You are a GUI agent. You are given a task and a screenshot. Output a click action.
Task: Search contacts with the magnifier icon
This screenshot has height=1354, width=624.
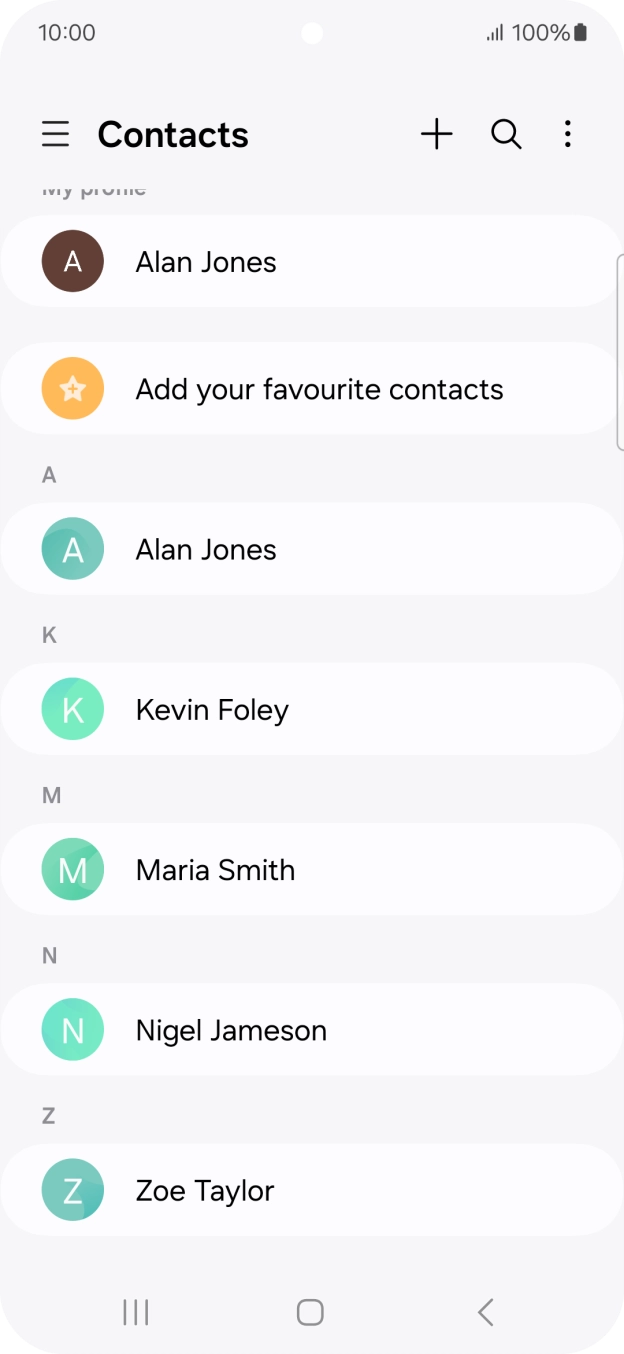[506, 134]
